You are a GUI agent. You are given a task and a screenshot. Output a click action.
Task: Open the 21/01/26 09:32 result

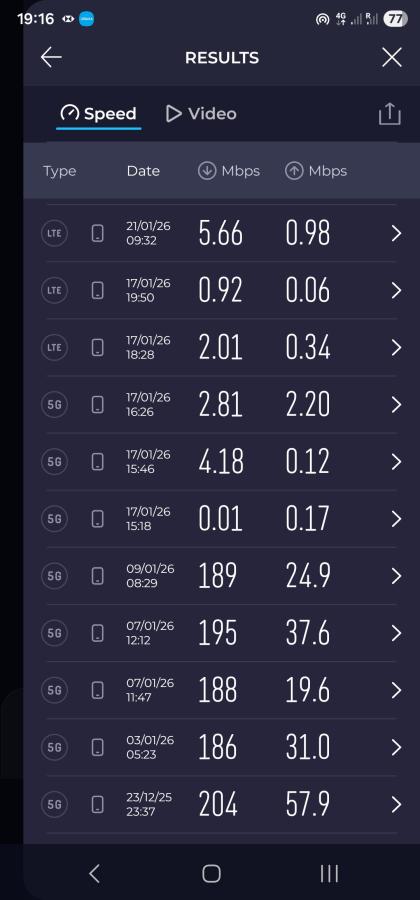(x=221, y=233)
